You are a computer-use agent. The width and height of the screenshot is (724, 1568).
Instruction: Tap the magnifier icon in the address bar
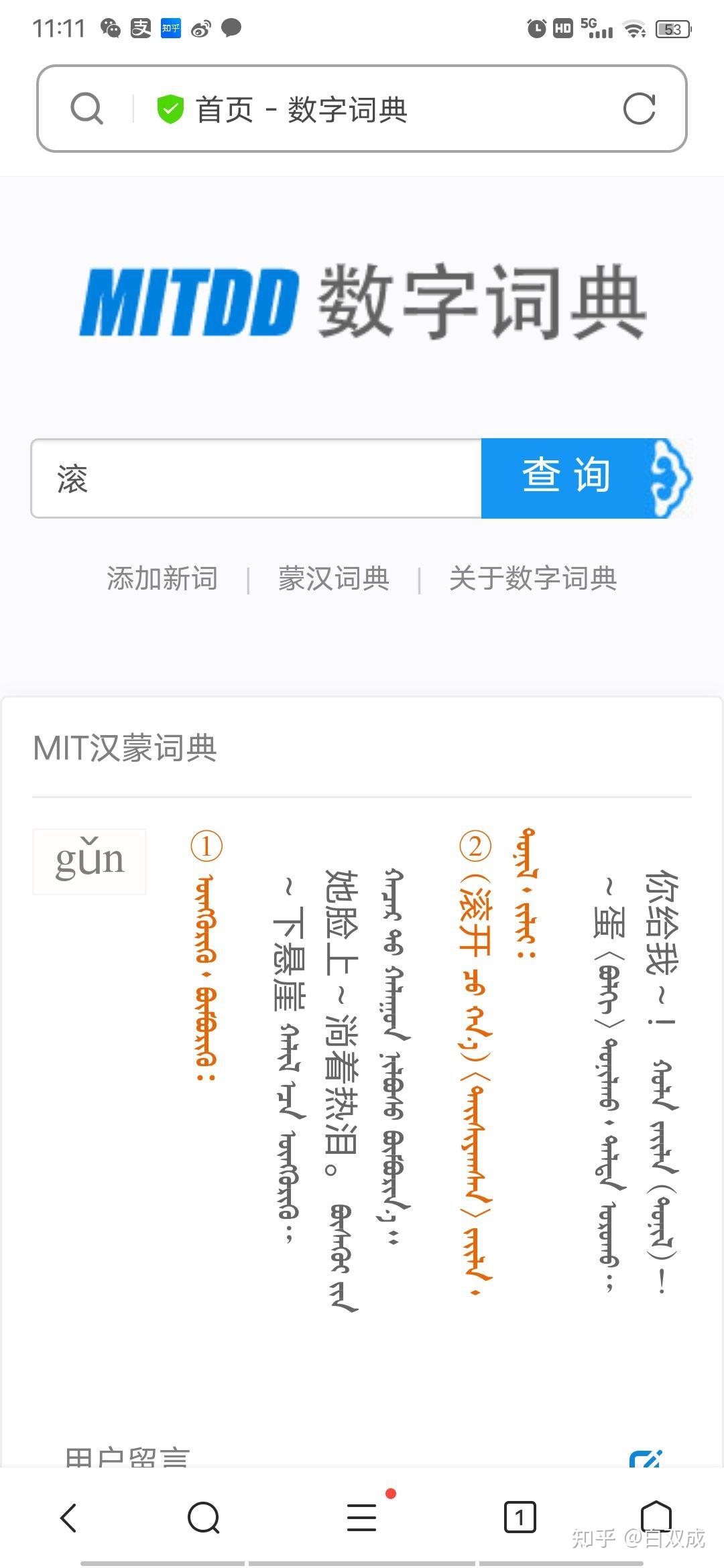86,108
